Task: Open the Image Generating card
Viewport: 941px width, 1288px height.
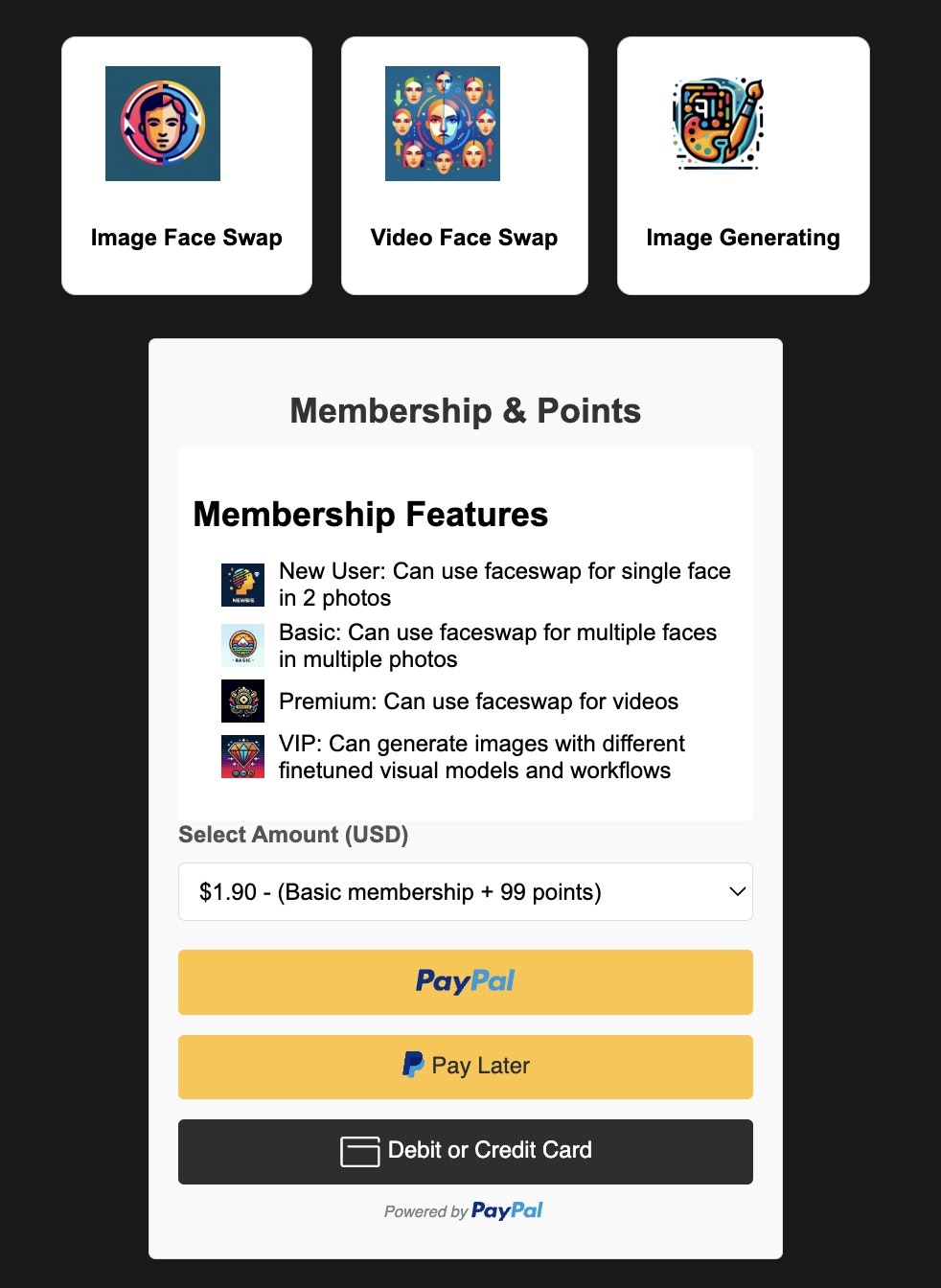Action: tap(743, 166)
